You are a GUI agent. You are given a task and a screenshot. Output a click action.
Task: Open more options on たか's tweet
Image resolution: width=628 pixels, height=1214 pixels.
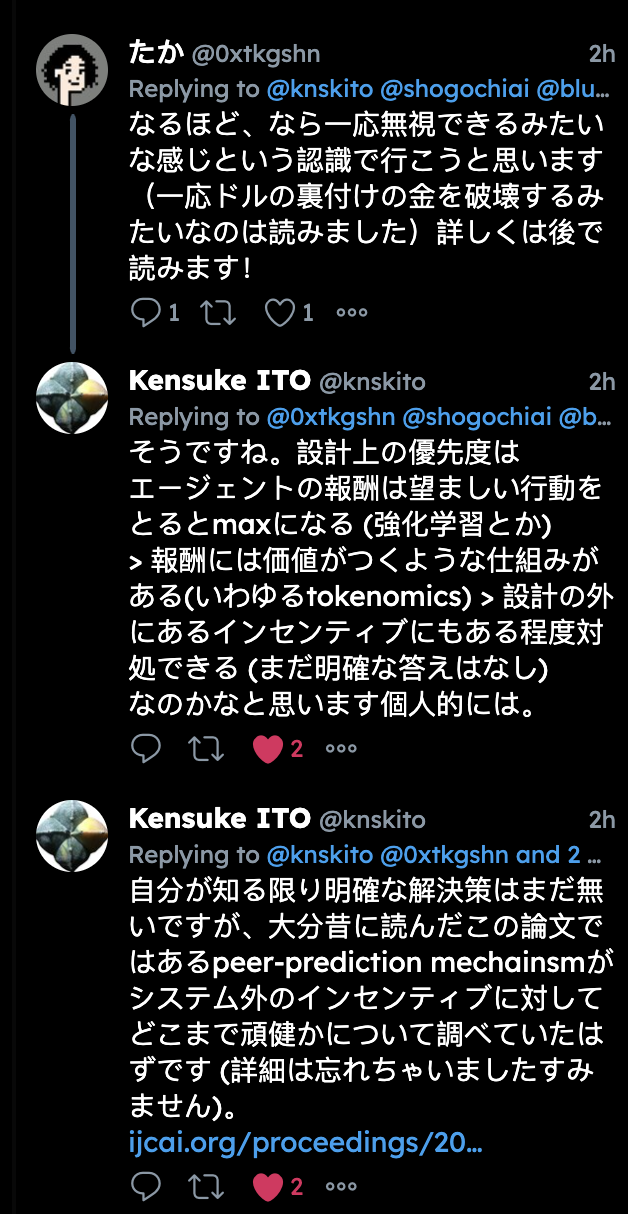click(x=351, y=313)
